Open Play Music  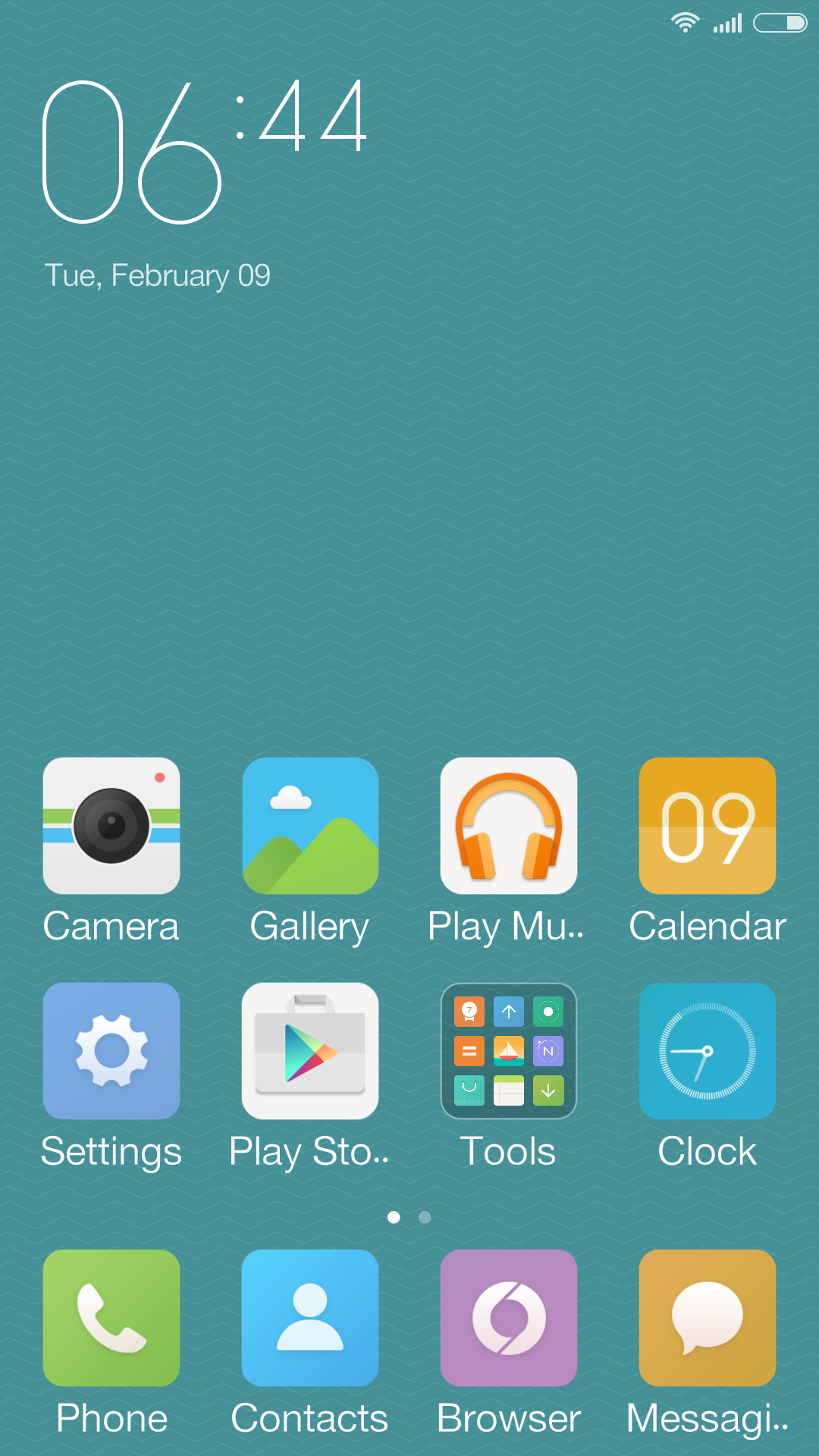(x=509, y=826)
